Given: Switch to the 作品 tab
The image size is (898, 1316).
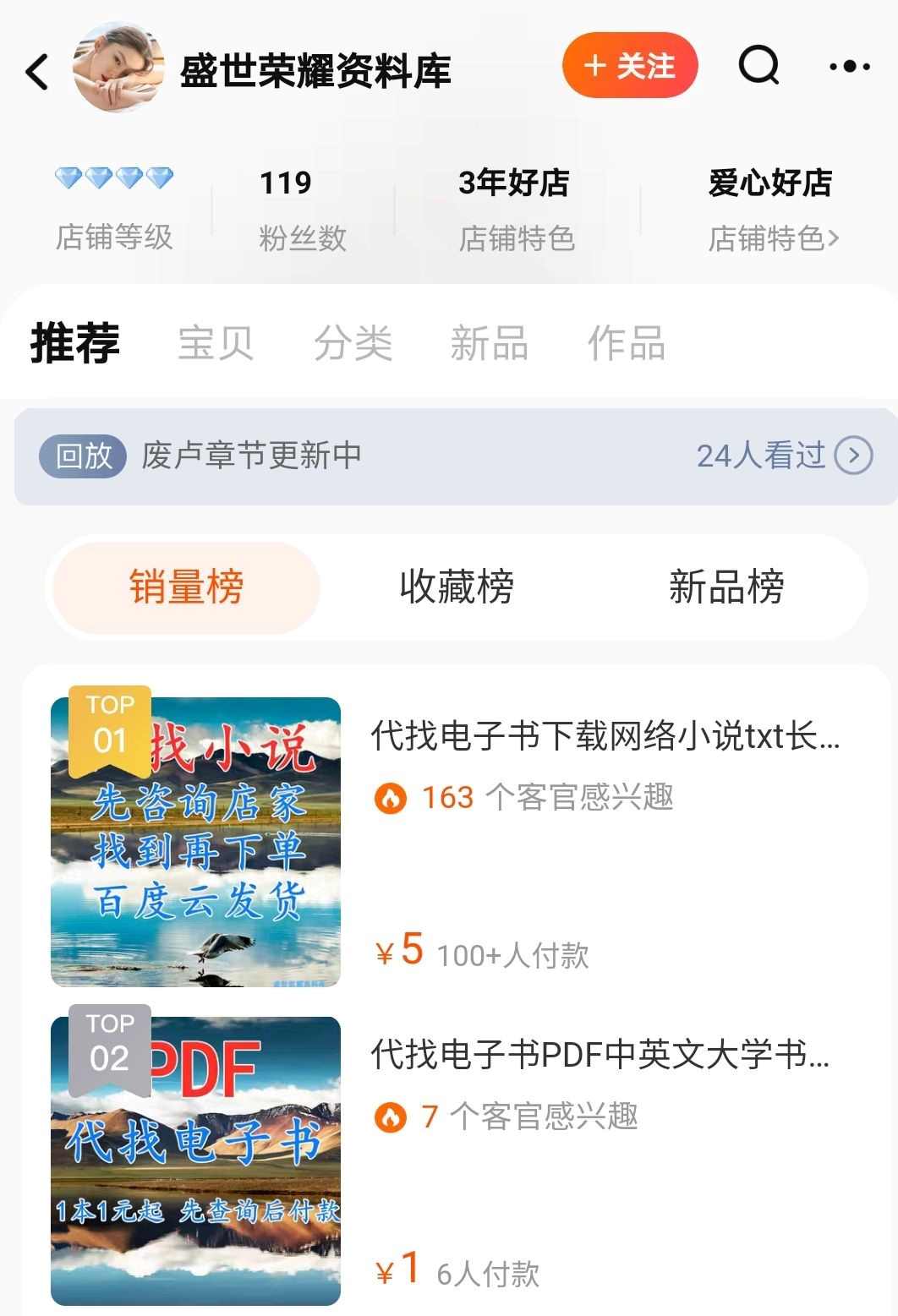Looking at the screenshot, I should tap(626, 343).
